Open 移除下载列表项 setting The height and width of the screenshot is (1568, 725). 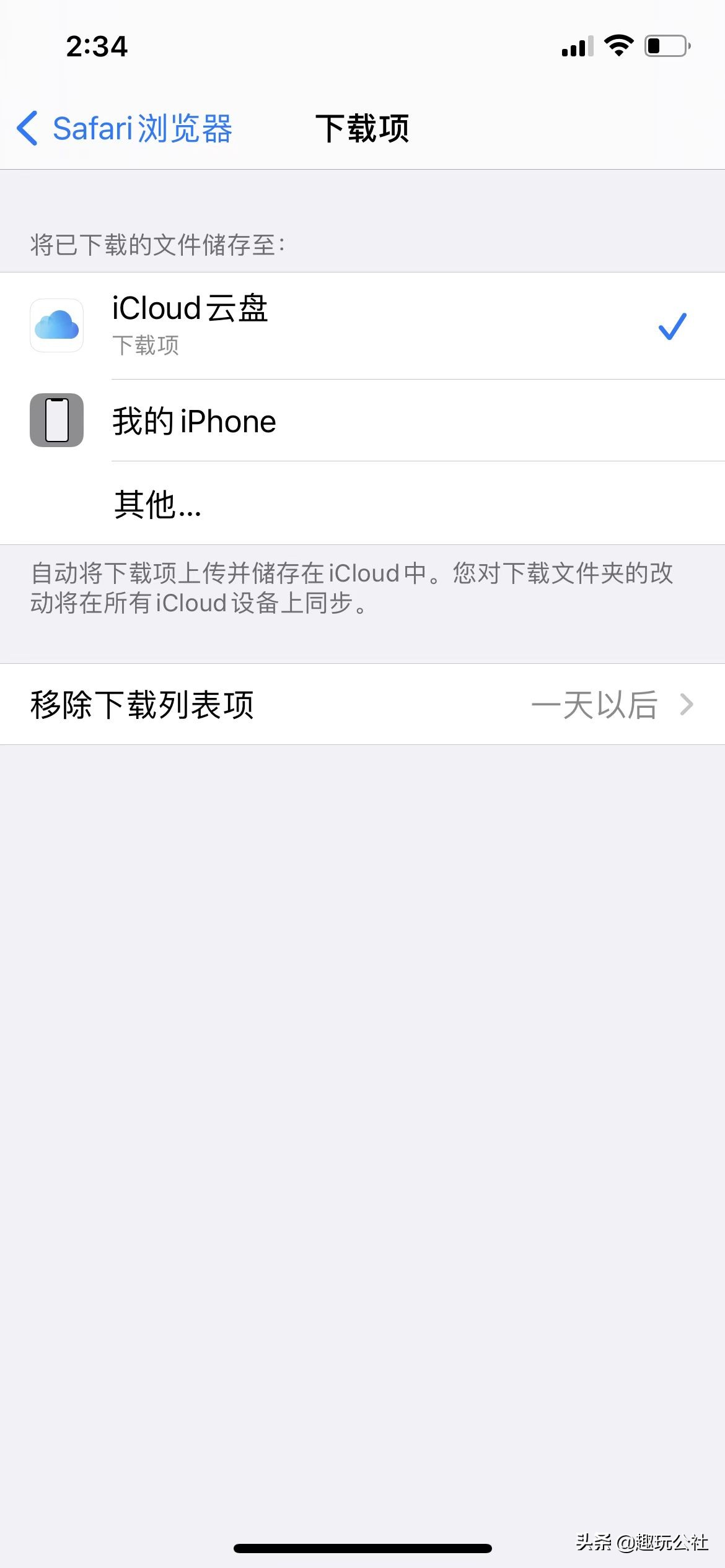point(362,704)
